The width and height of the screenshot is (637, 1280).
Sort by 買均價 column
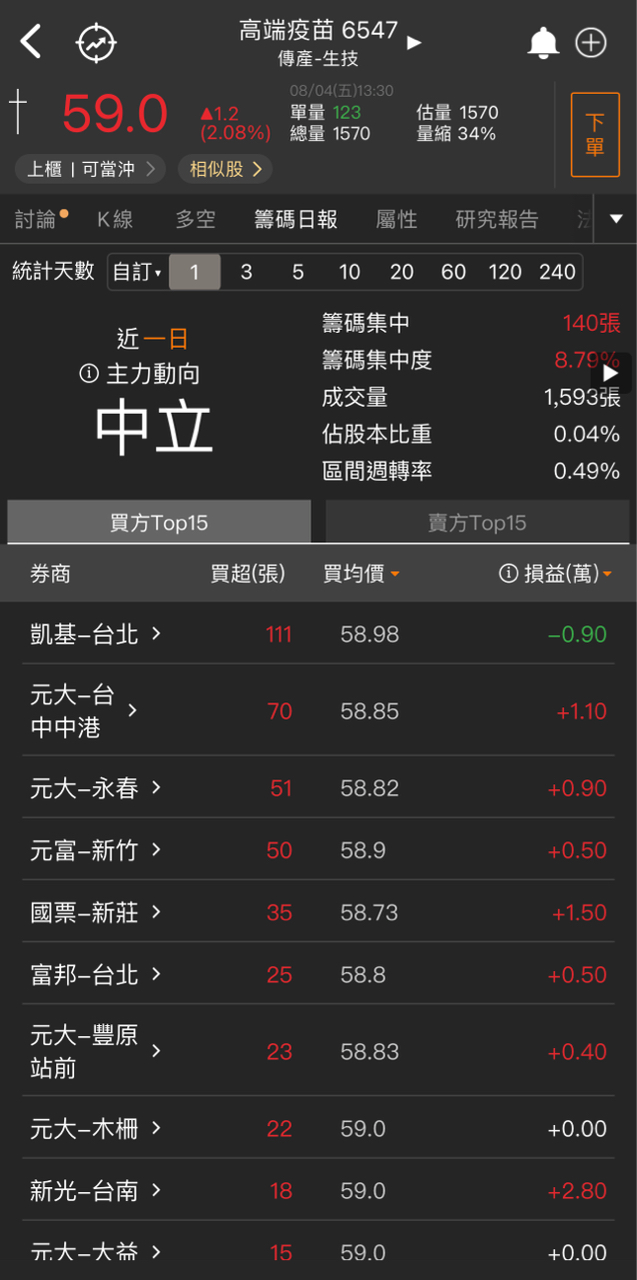361,573
